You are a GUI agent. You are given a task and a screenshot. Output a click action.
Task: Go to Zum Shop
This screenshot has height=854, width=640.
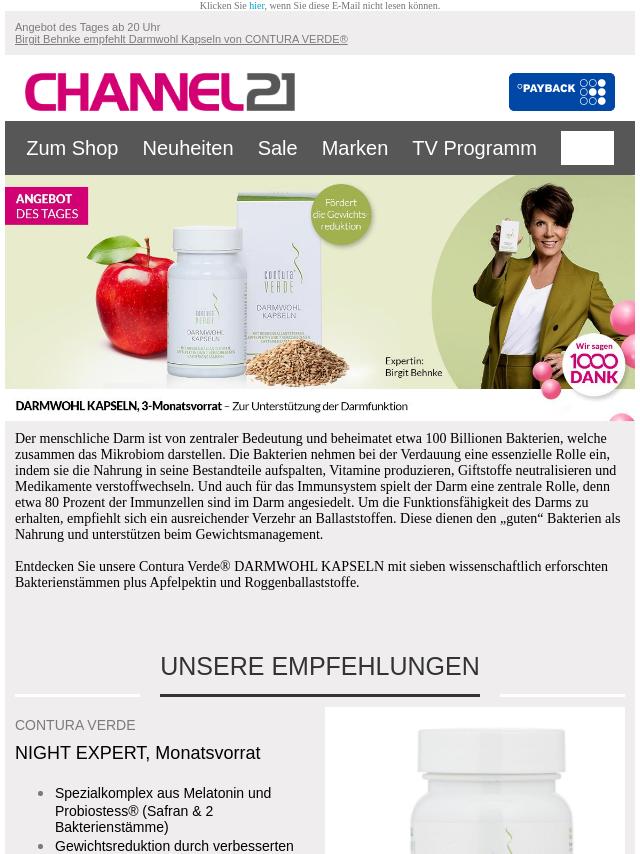pos(72,148)
